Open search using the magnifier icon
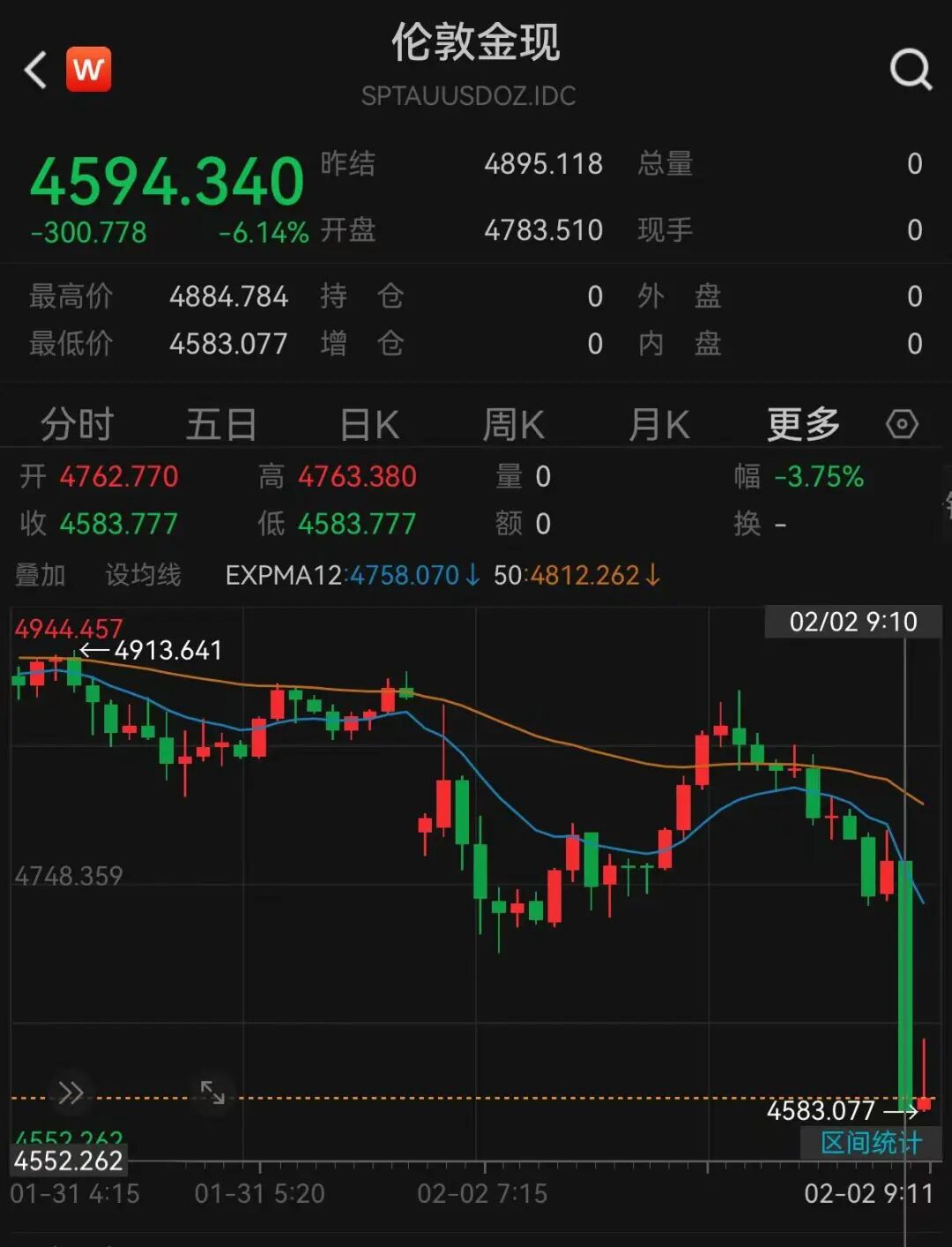The image size is (952, 1247). click(x=911, y=70)
